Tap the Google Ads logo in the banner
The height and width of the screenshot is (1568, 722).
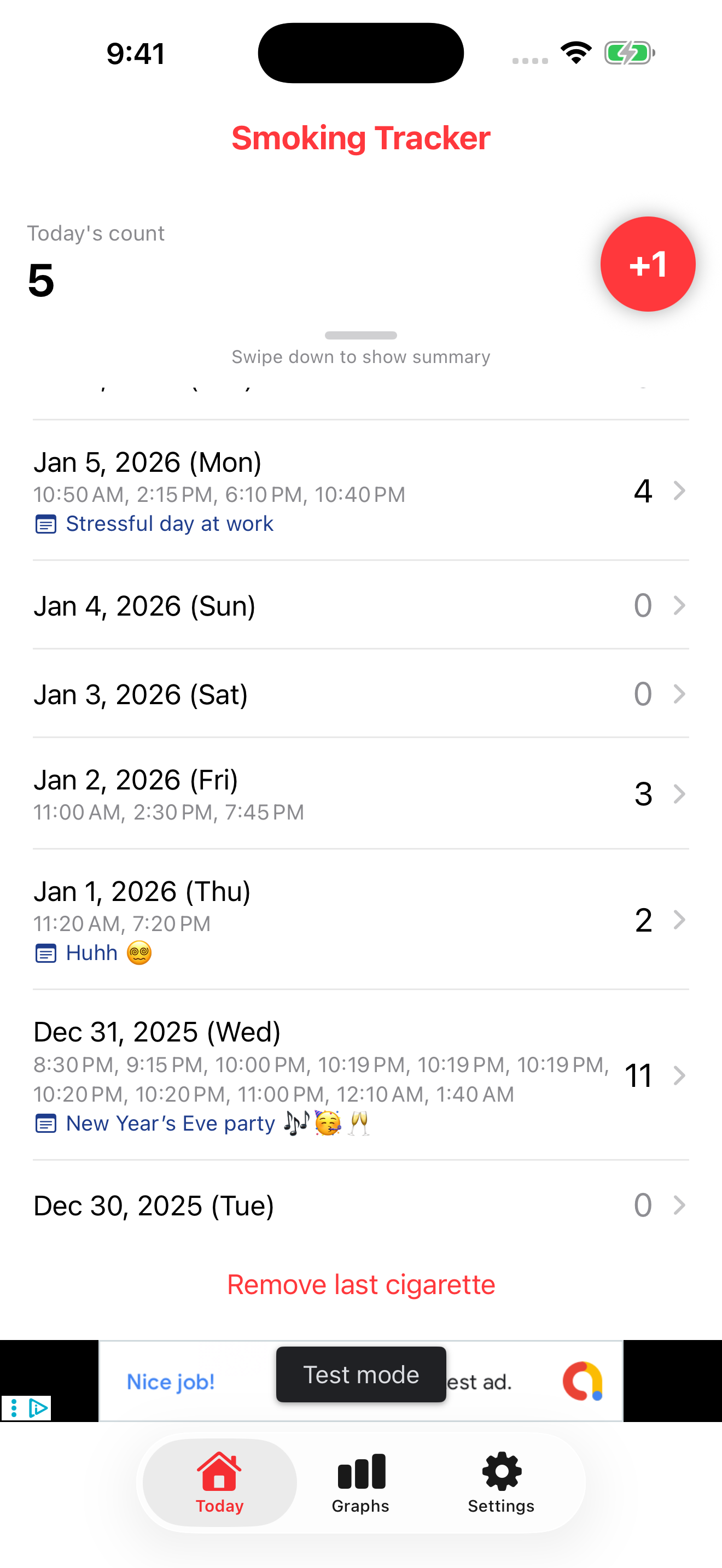pyautogui.click(x=582, y=1381)
